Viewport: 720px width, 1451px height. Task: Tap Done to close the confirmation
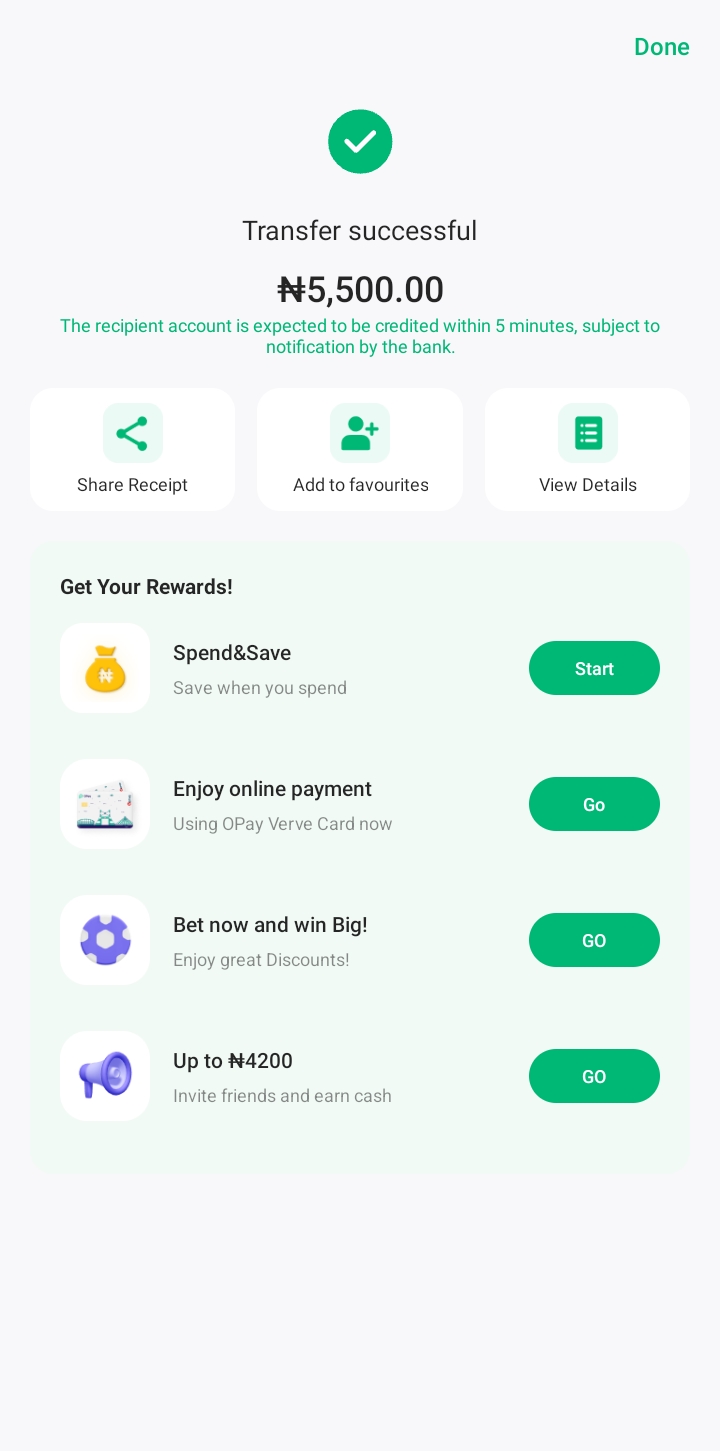(661, 47)
